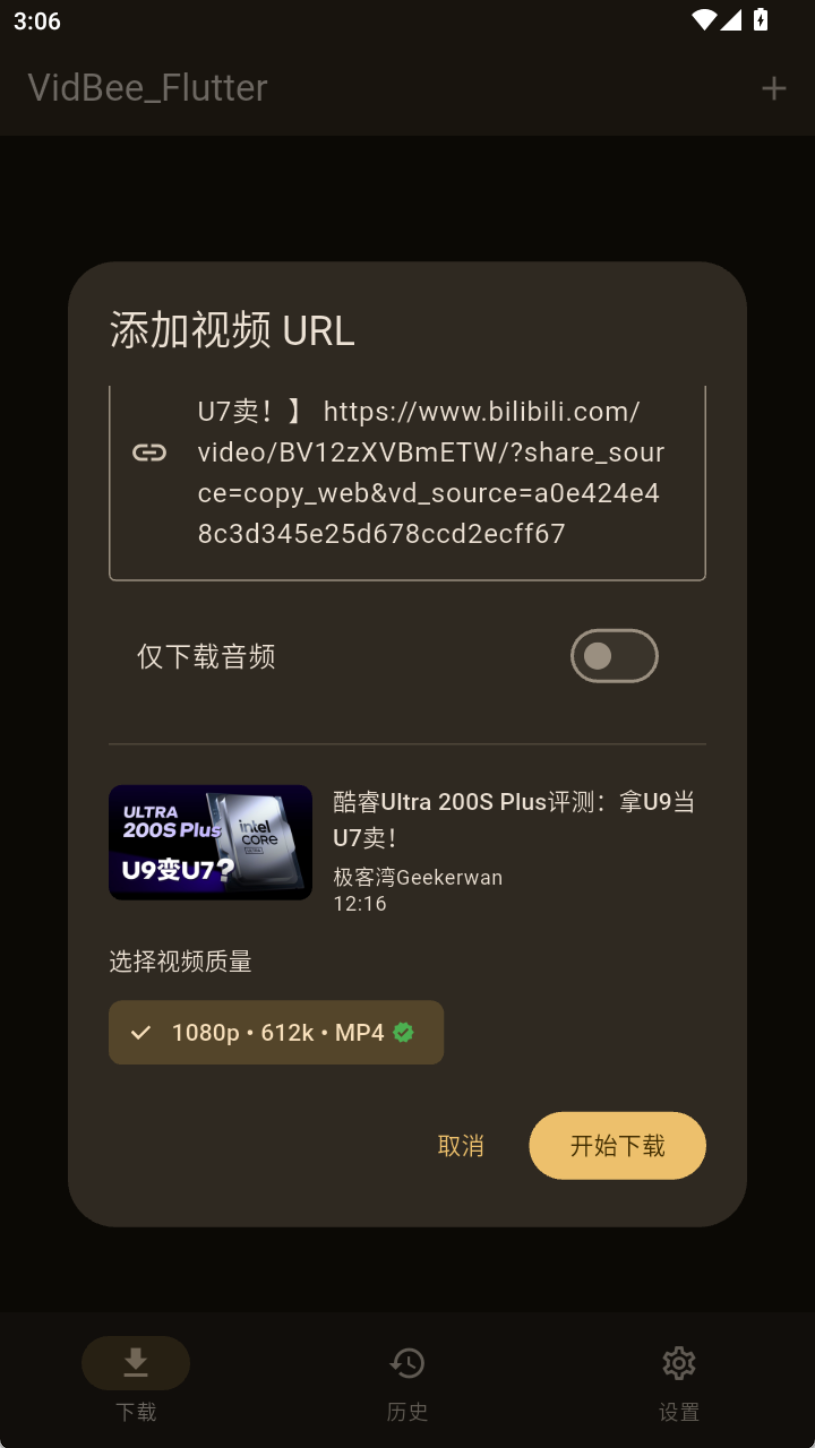815x1448 pixels.
Task: Switch to the 历史 tab
Action: (407, 1382)
